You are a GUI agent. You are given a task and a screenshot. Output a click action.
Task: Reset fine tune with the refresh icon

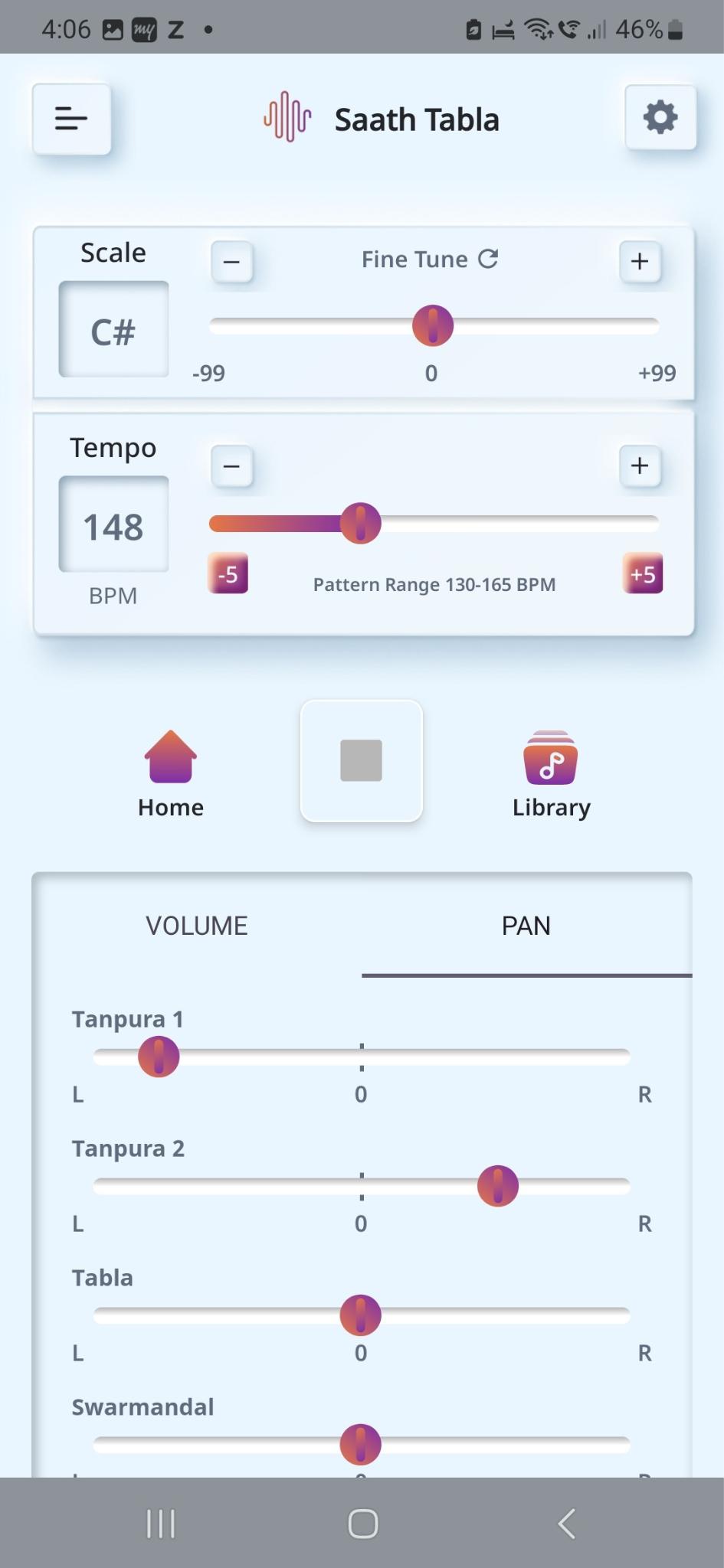click(488, 259)
